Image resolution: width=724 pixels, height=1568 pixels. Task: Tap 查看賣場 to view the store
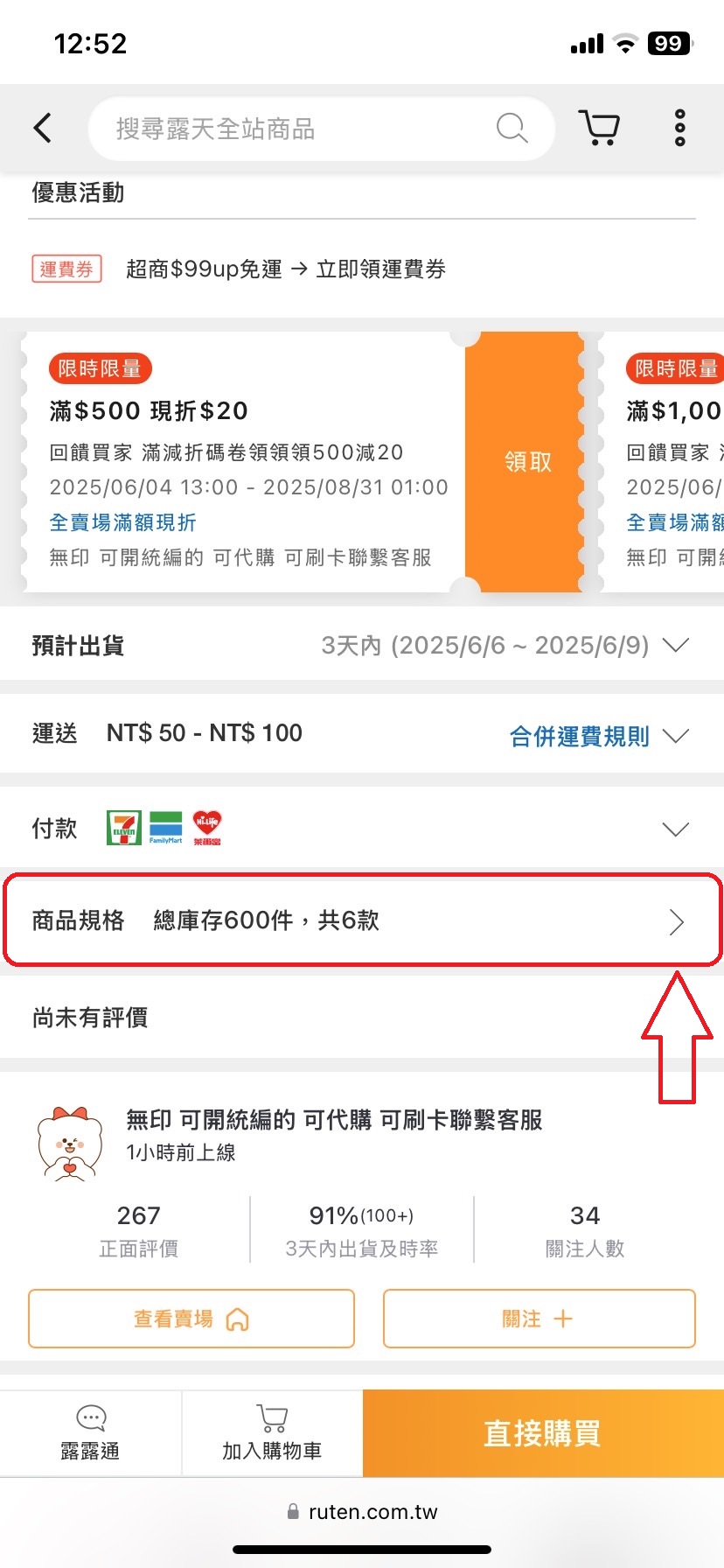coord(191,1319)
